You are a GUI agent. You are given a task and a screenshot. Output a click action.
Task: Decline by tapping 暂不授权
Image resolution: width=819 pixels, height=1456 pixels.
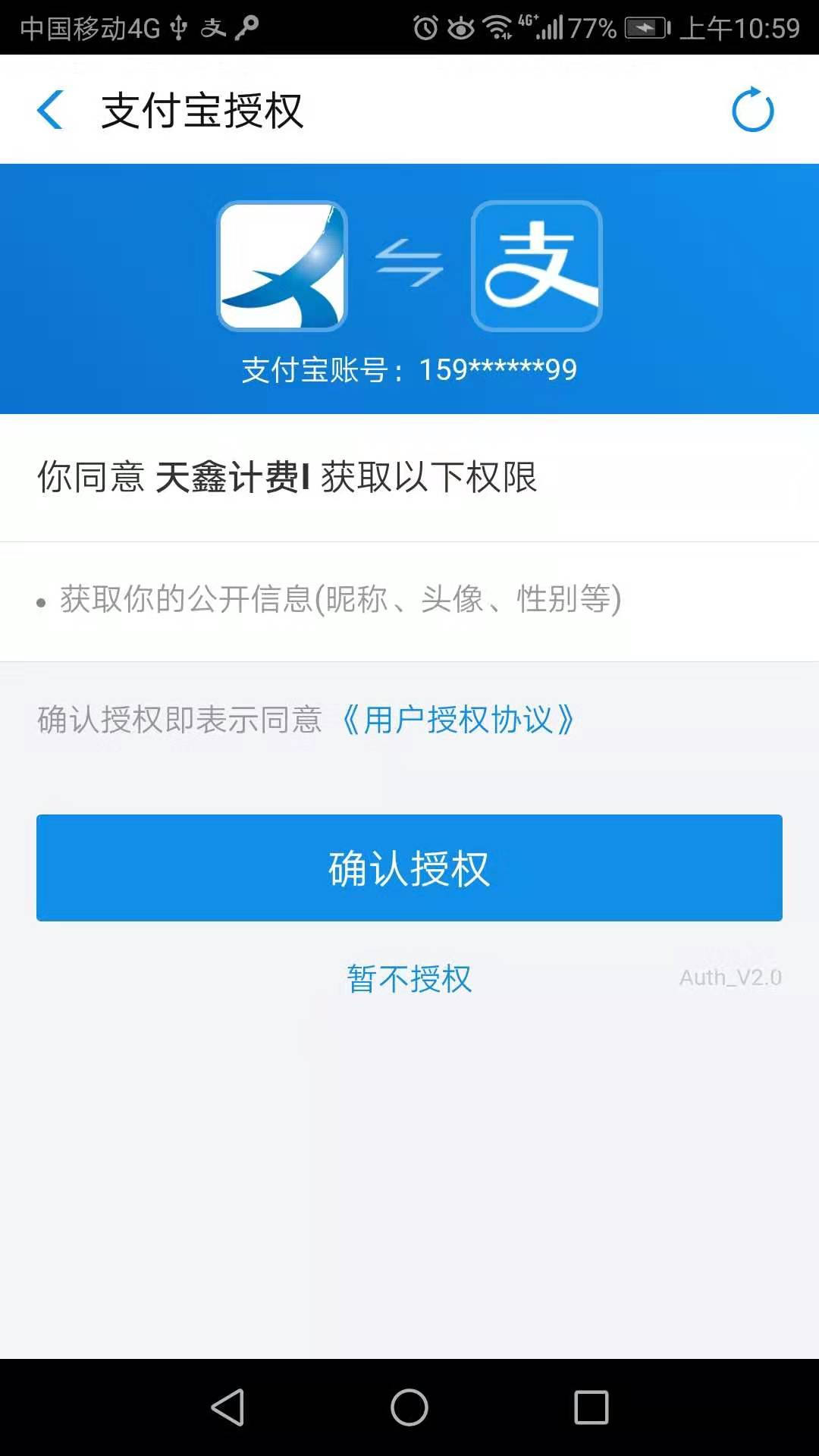[x=409, y=978]
